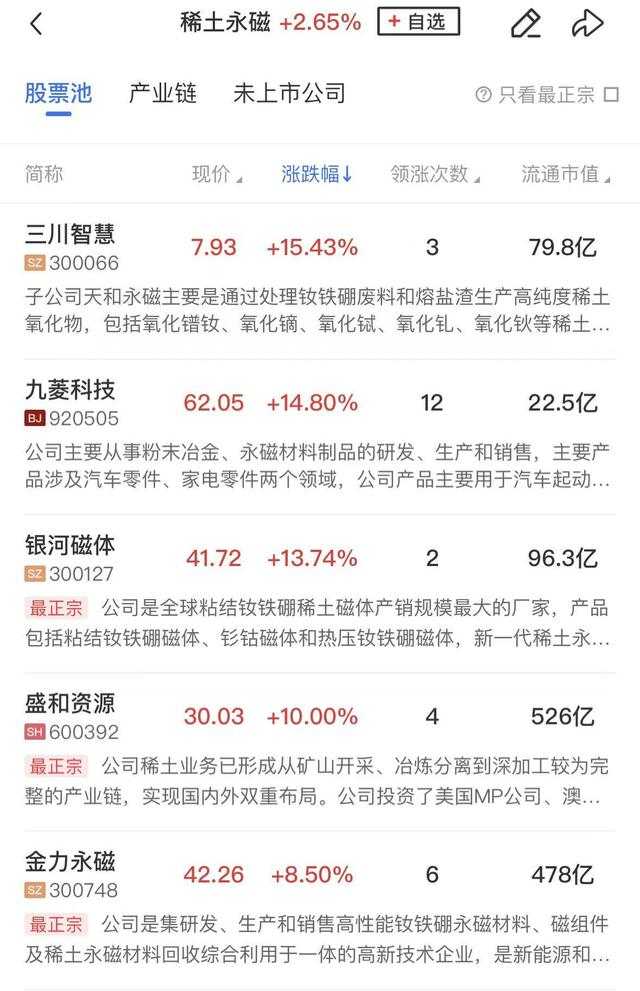Sort the list by 领涨次数

tap(435, 174)
